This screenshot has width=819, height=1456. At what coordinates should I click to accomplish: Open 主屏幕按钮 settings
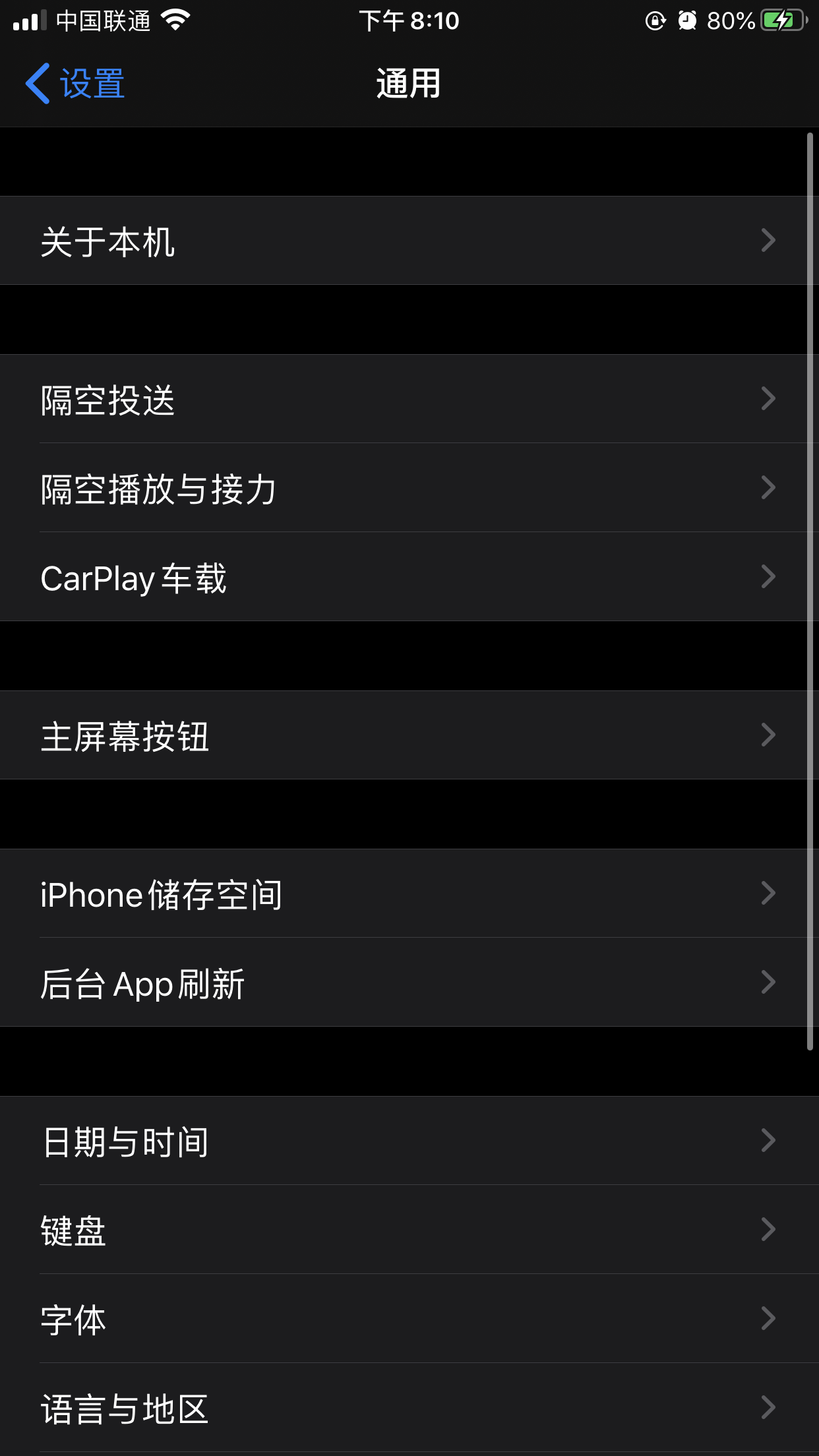pos(409,735)
